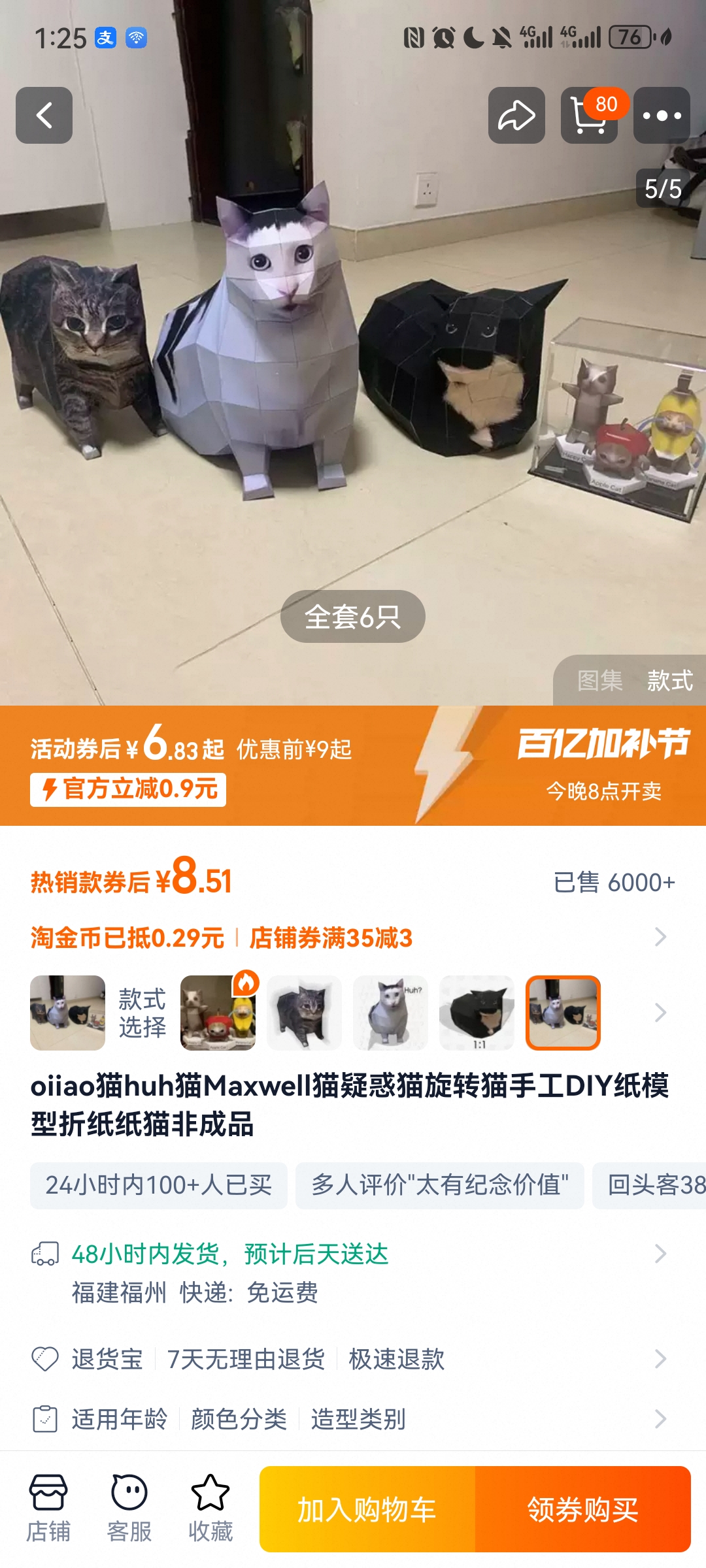This screenshot has height=1568, width=706.
Task: Open 款式选择 style selection
Action: [142, 1013]
